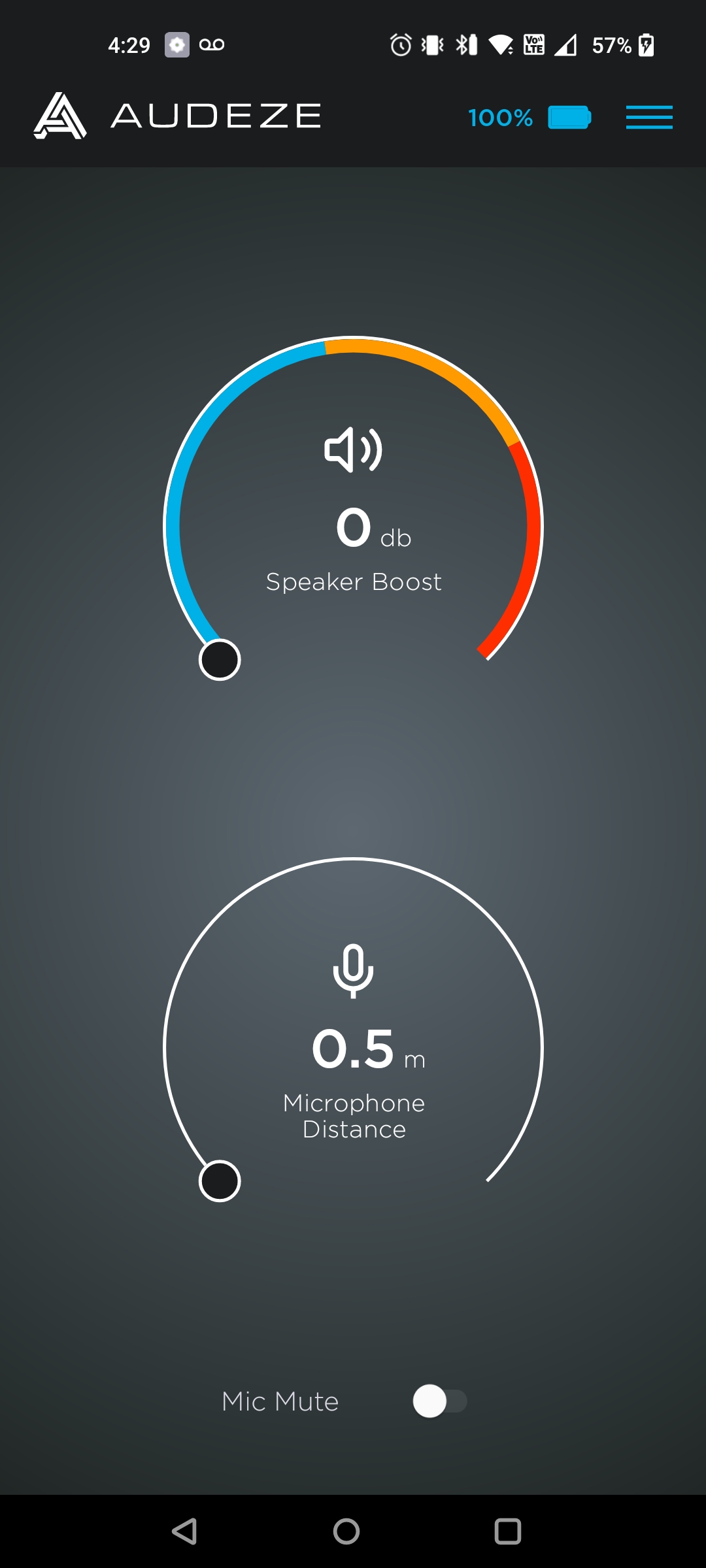
Task: Tap the Speaker Boost dial knob
Action: [220, 660]
